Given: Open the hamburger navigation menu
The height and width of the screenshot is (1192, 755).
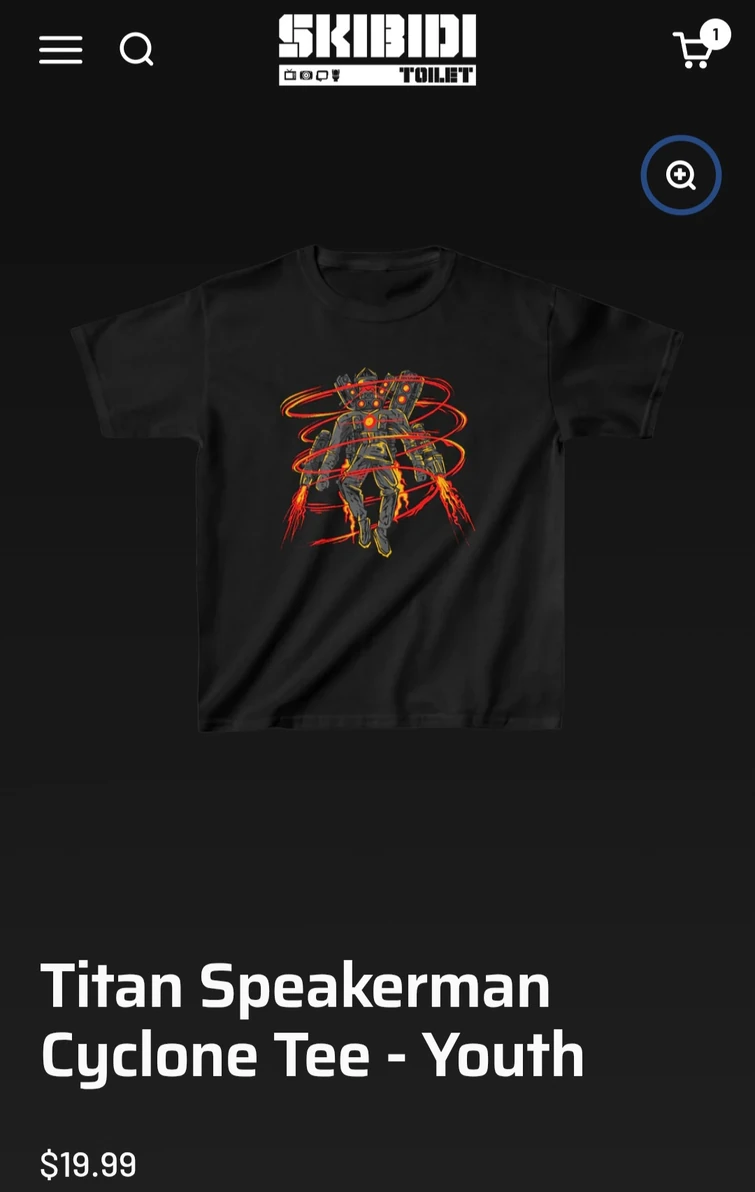Looking at the screenshot, I should [x=60, y=49].
